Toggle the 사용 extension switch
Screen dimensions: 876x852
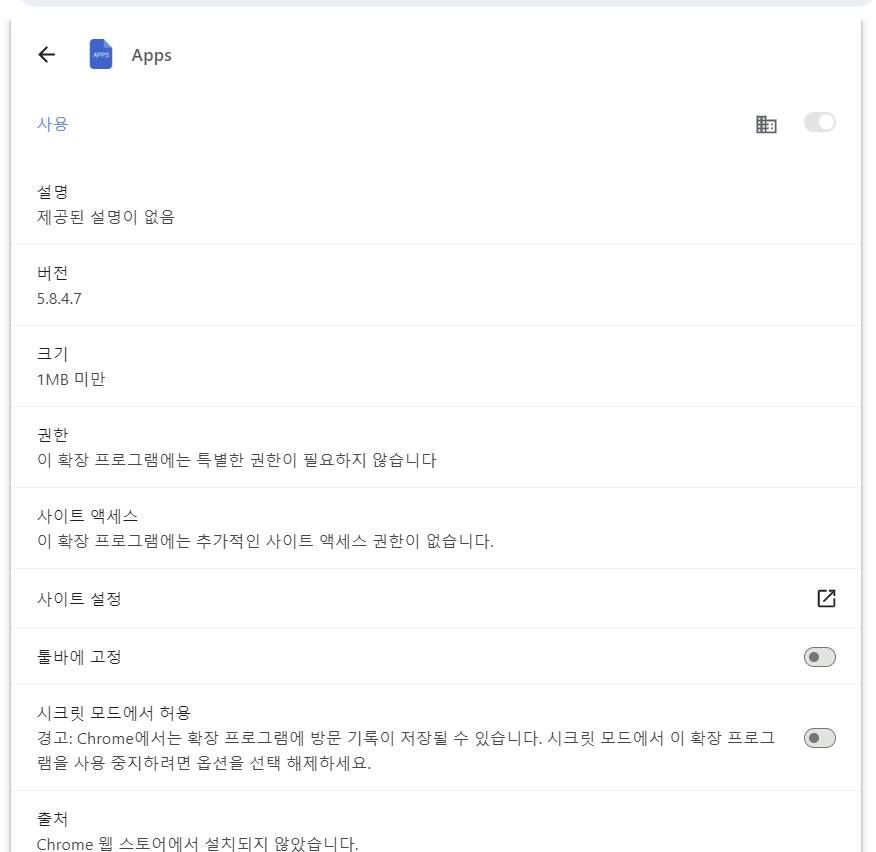click(x=819, y=123)
